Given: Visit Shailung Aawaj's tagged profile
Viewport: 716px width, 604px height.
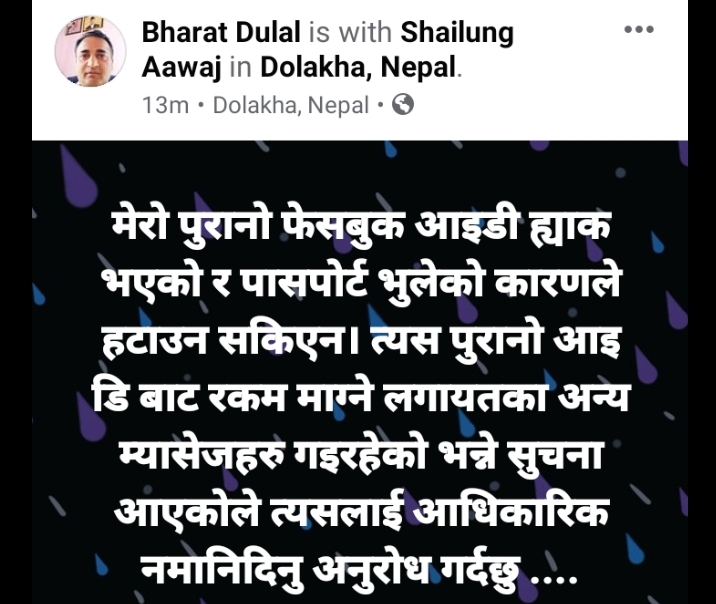Looking at the screenshot, I should (x=457, y=33).
